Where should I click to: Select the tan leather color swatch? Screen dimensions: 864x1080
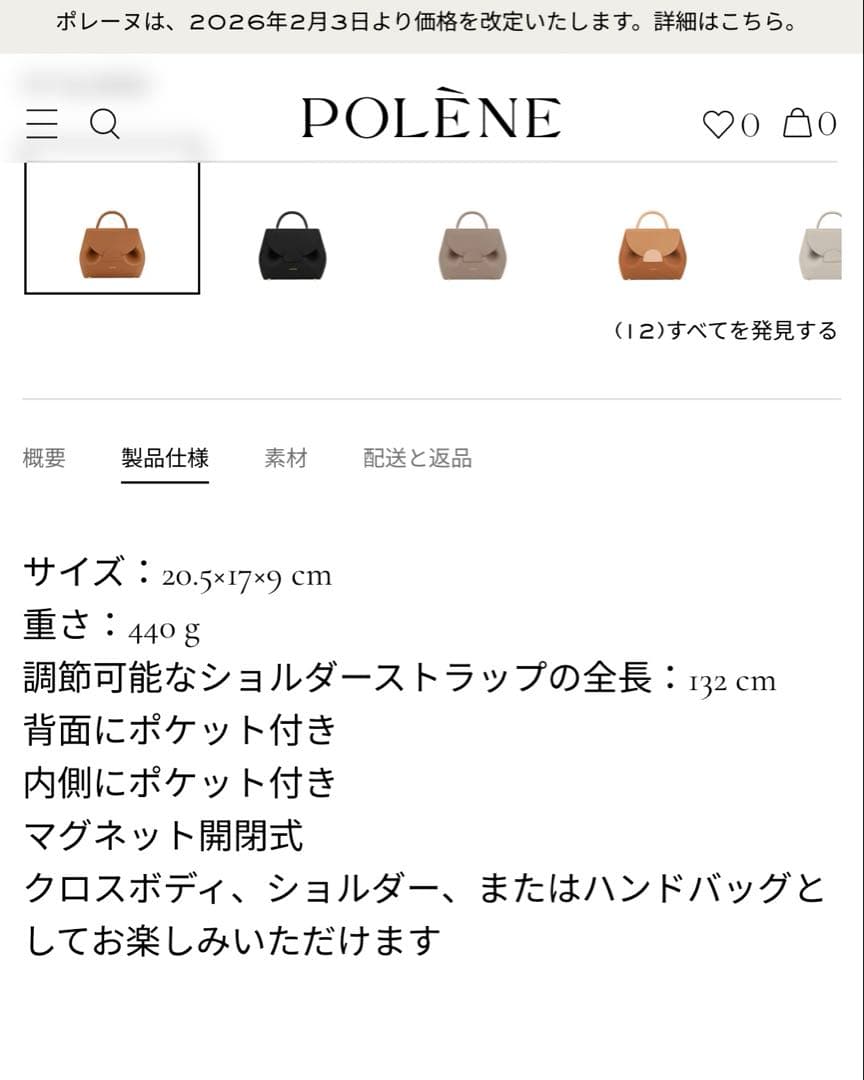coord(112,245)
